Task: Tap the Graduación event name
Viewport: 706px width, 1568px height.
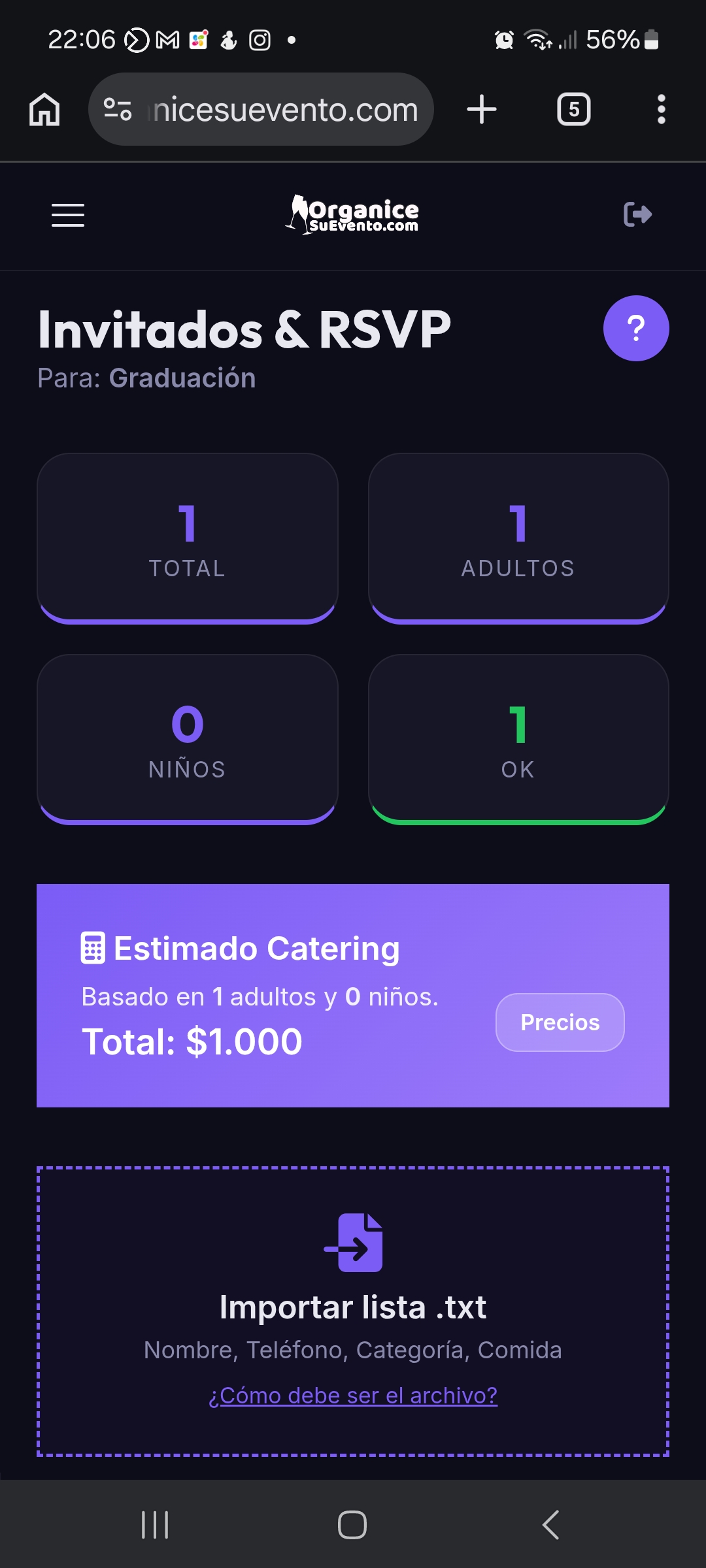Action: 182,377
